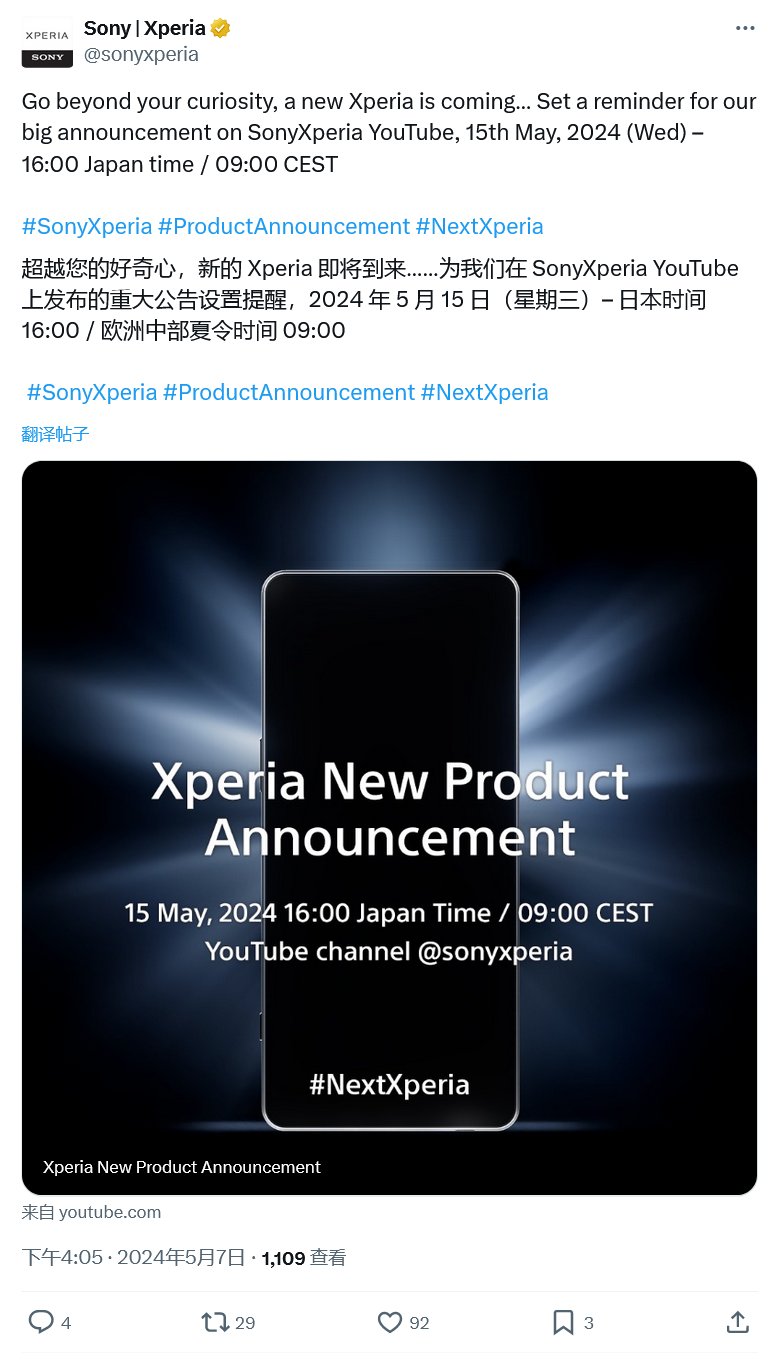Repost this Xperia announcement

215,1322
